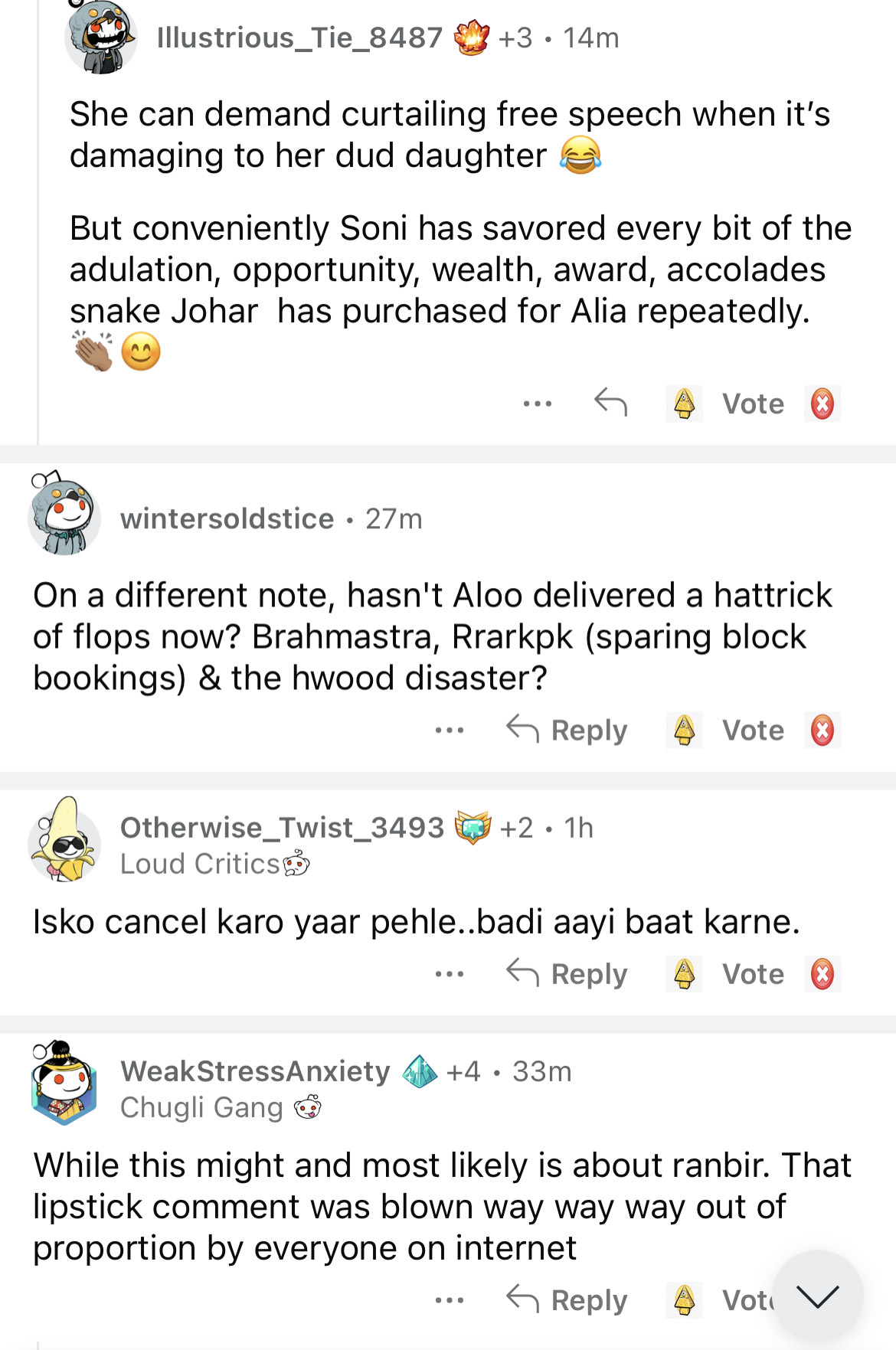This screenshot has height=1350, width=896.
Task: Downvote Illustrious_Tie_8487's comment
Action: point(822,404)
